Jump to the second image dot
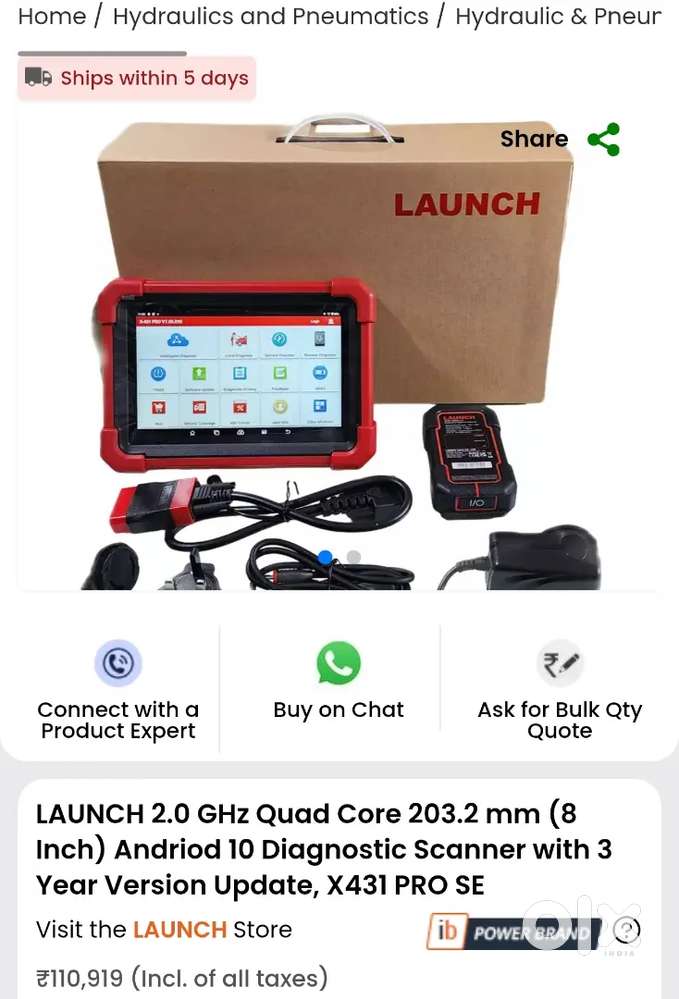Screen dimensions: 679x999 354,557
